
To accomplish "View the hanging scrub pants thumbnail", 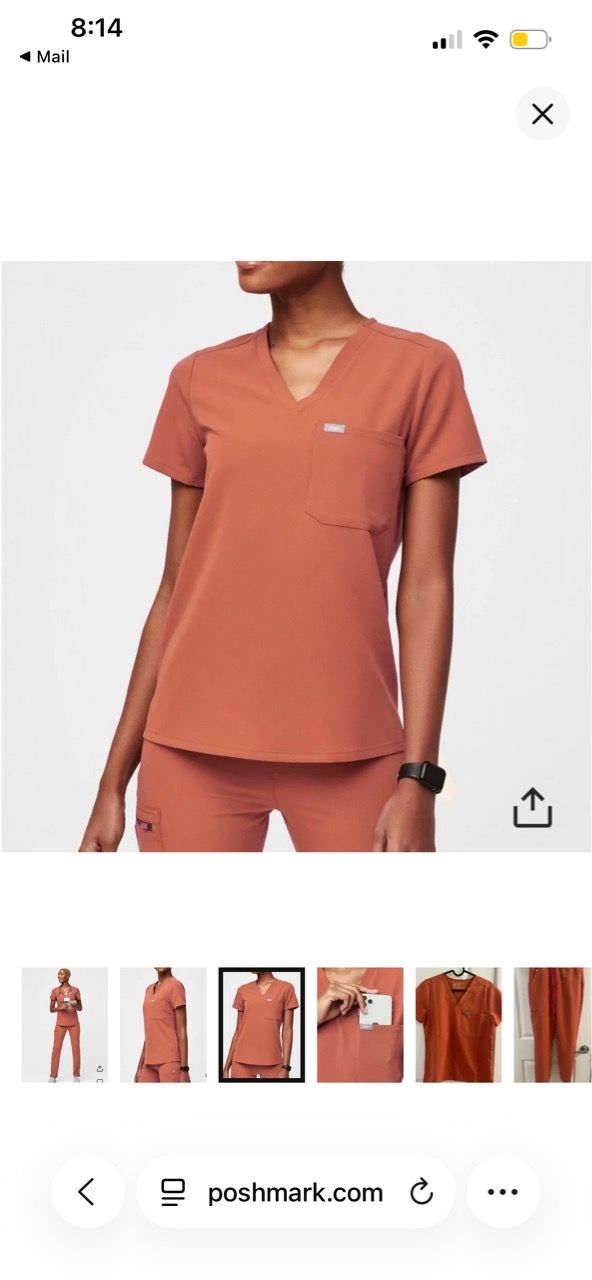I will 553,1025.
